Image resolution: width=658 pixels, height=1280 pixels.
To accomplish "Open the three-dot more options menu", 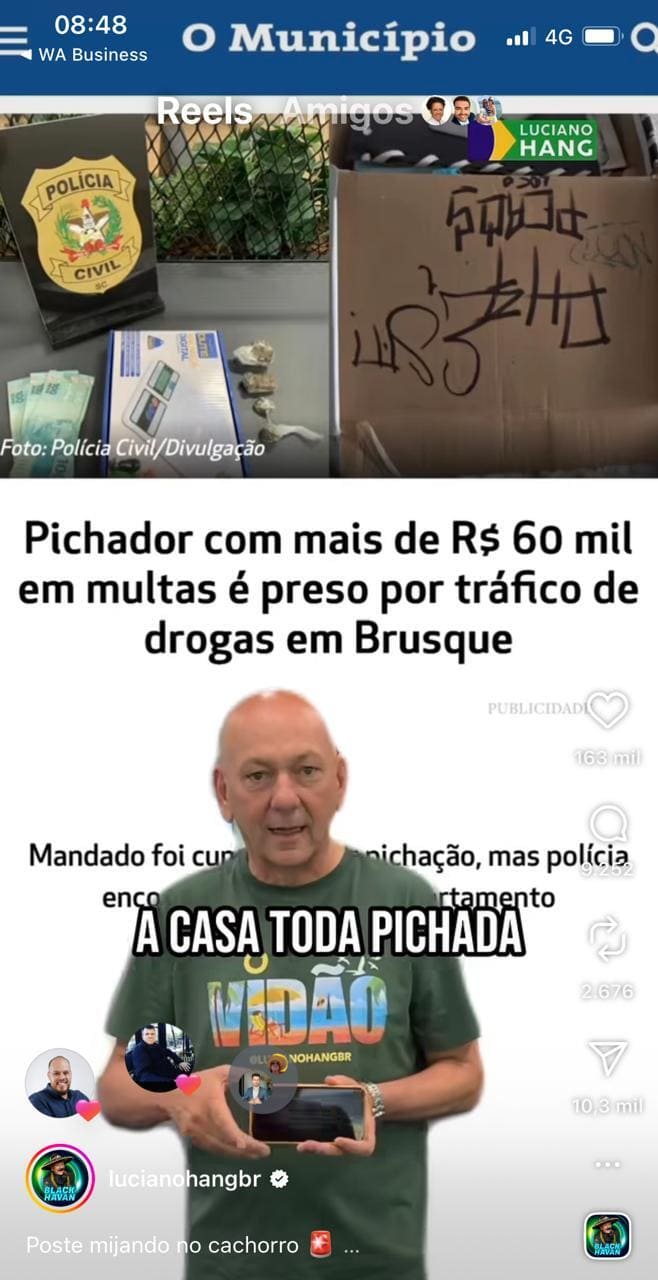I will [608, 1165].
